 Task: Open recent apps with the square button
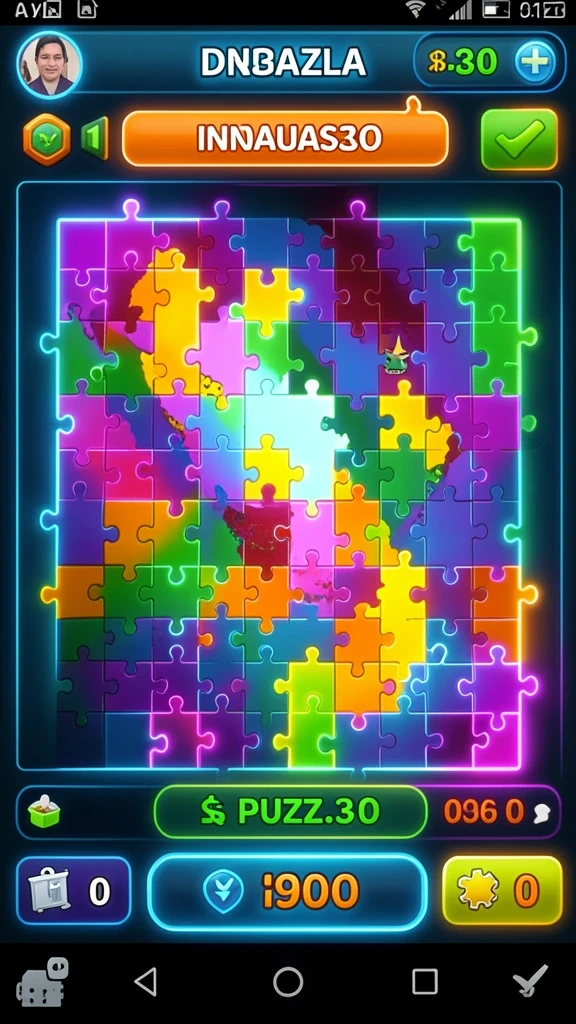pyautogui.click(x=425, y=981)
